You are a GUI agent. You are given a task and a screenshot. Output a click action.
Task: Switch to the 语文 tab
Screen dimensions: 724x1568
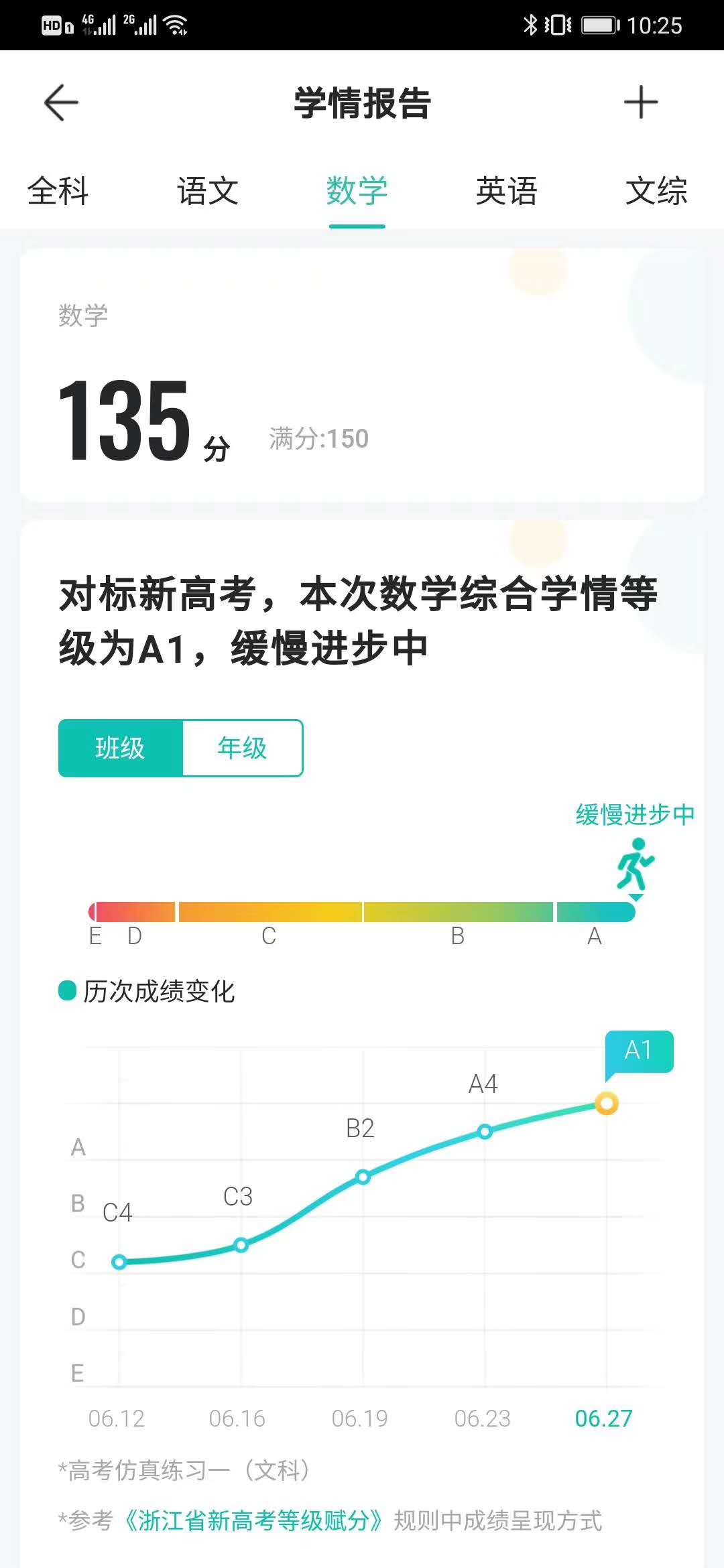(208, 191)
